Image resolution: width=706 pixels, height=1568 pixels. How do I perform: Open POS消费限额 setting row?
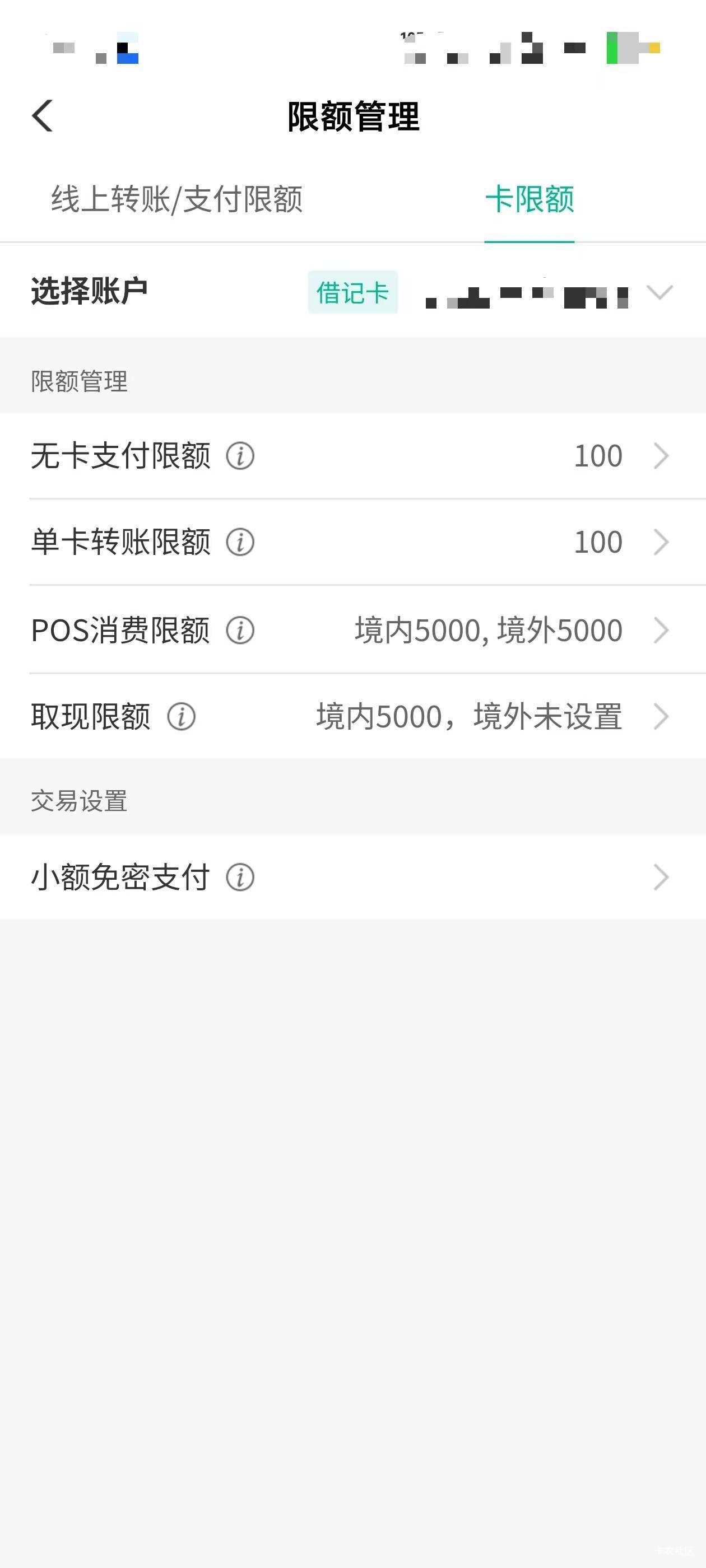[x=352, y=630]
